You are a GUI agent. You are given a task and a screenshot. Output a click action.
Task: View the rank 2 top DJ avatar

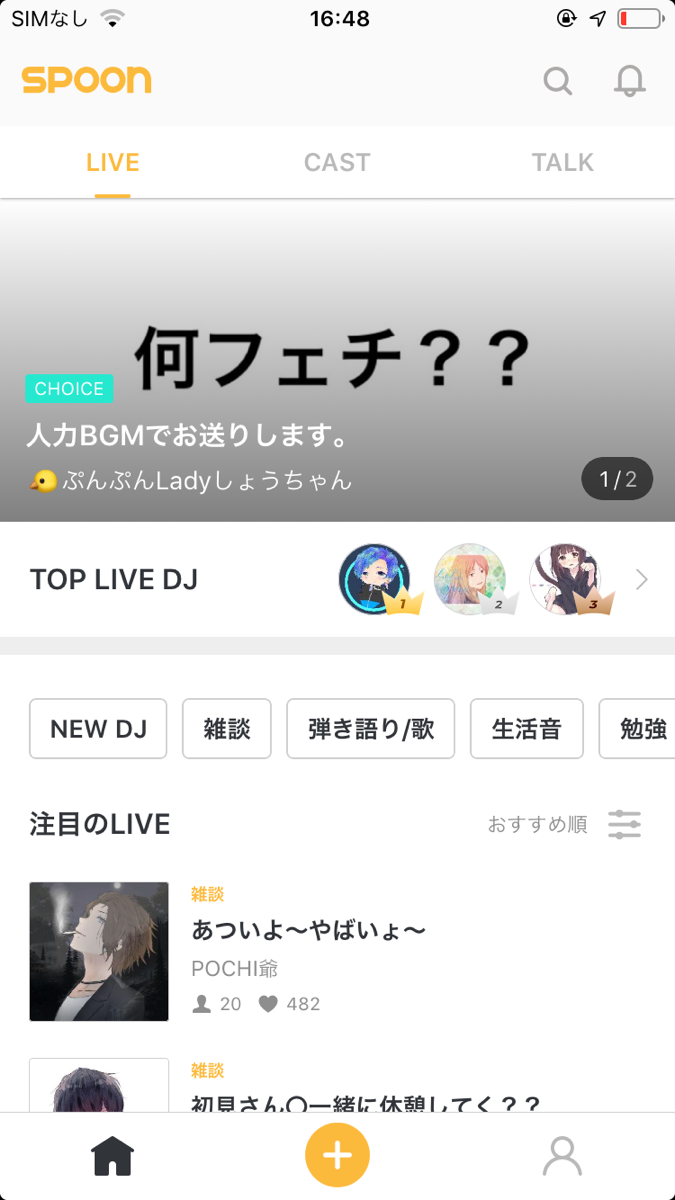[x=470, y=579]
